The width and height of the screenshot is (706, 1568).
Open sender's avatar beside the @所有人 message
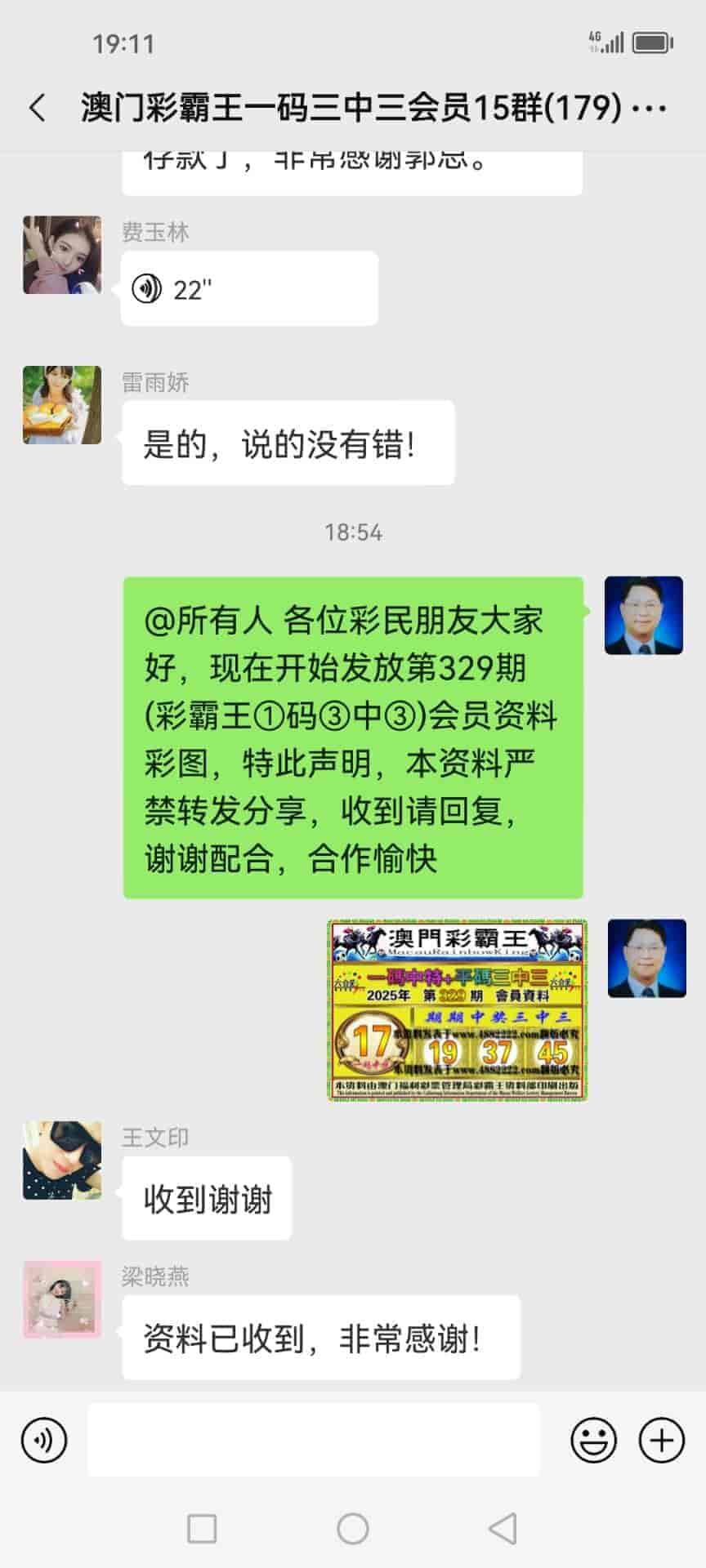644,616
